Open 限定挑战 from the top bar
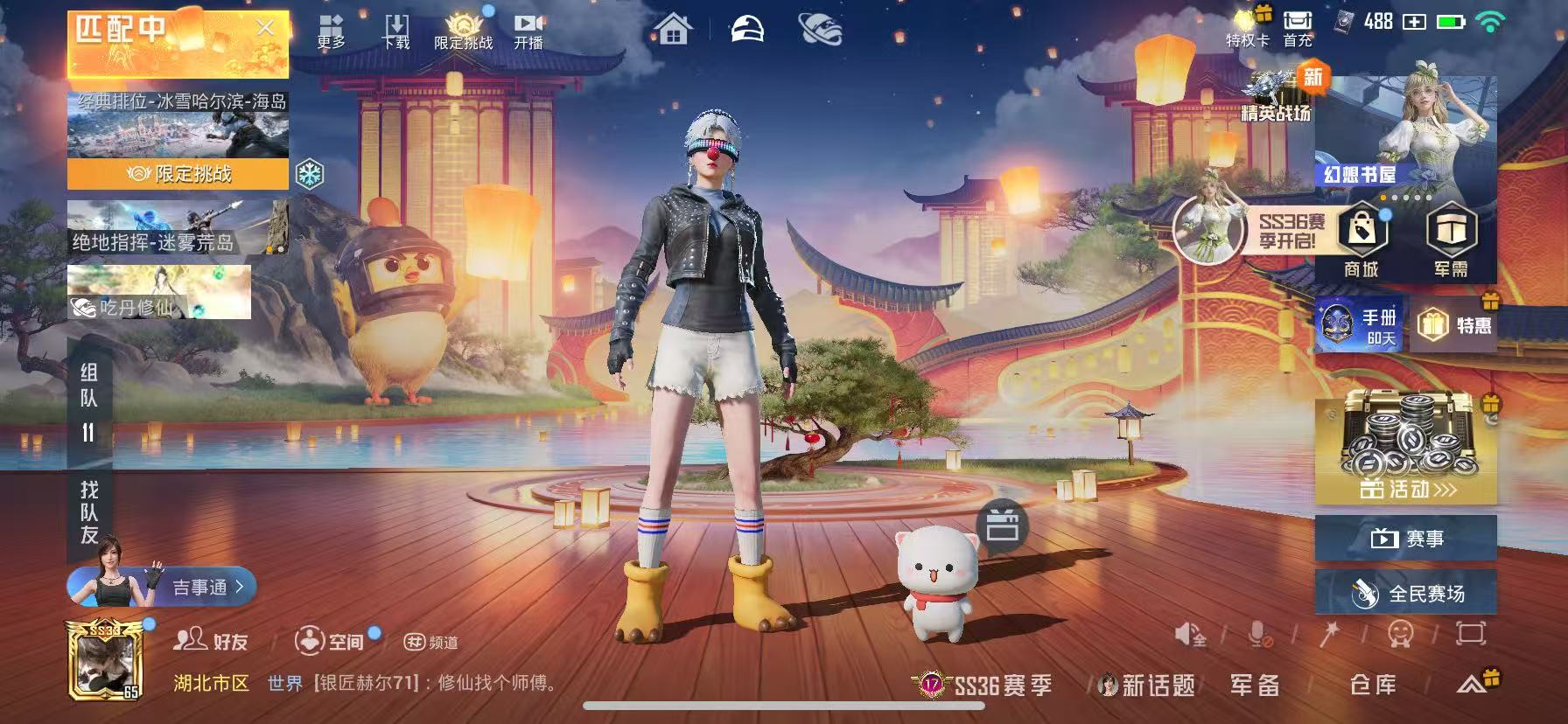 click(464, 31)
